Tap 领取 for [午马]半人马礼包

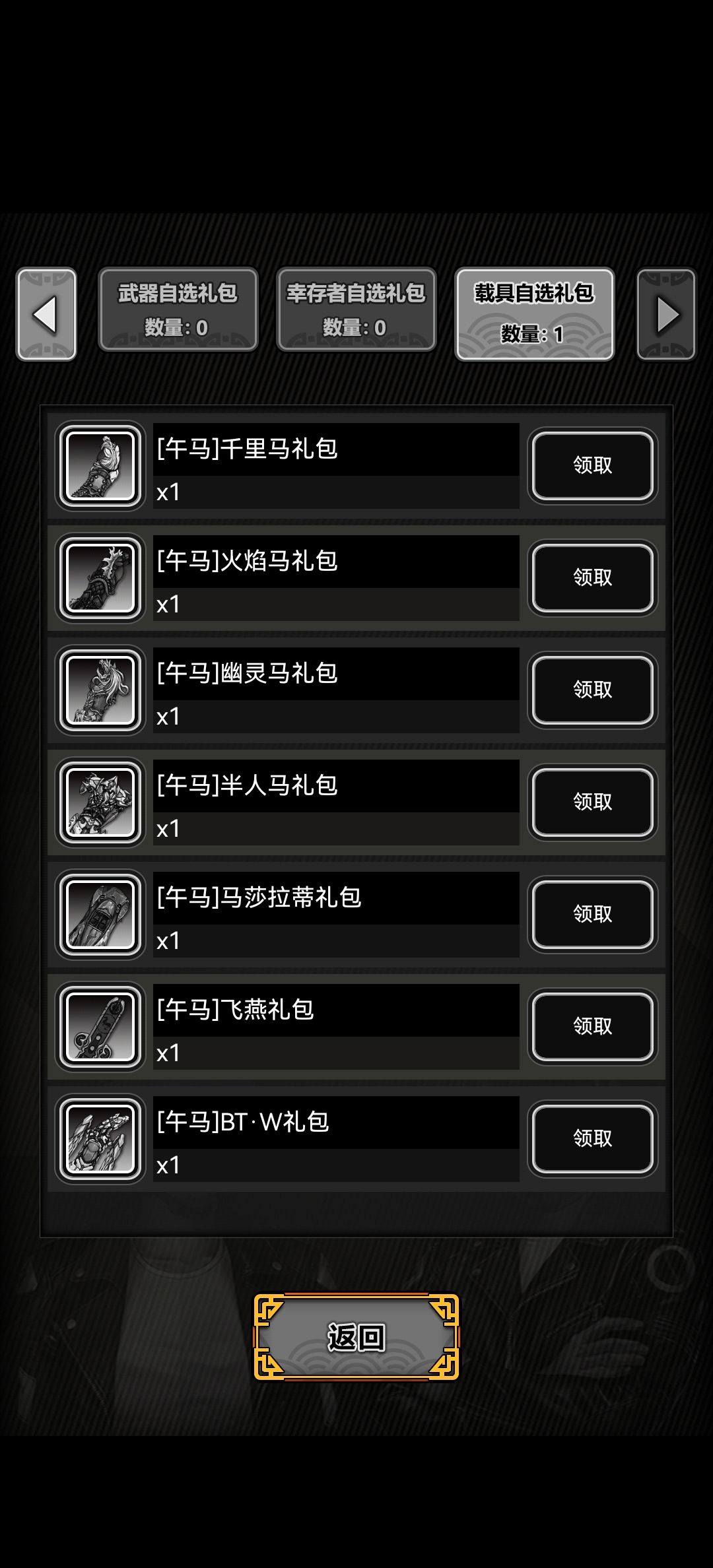[593, 802]
